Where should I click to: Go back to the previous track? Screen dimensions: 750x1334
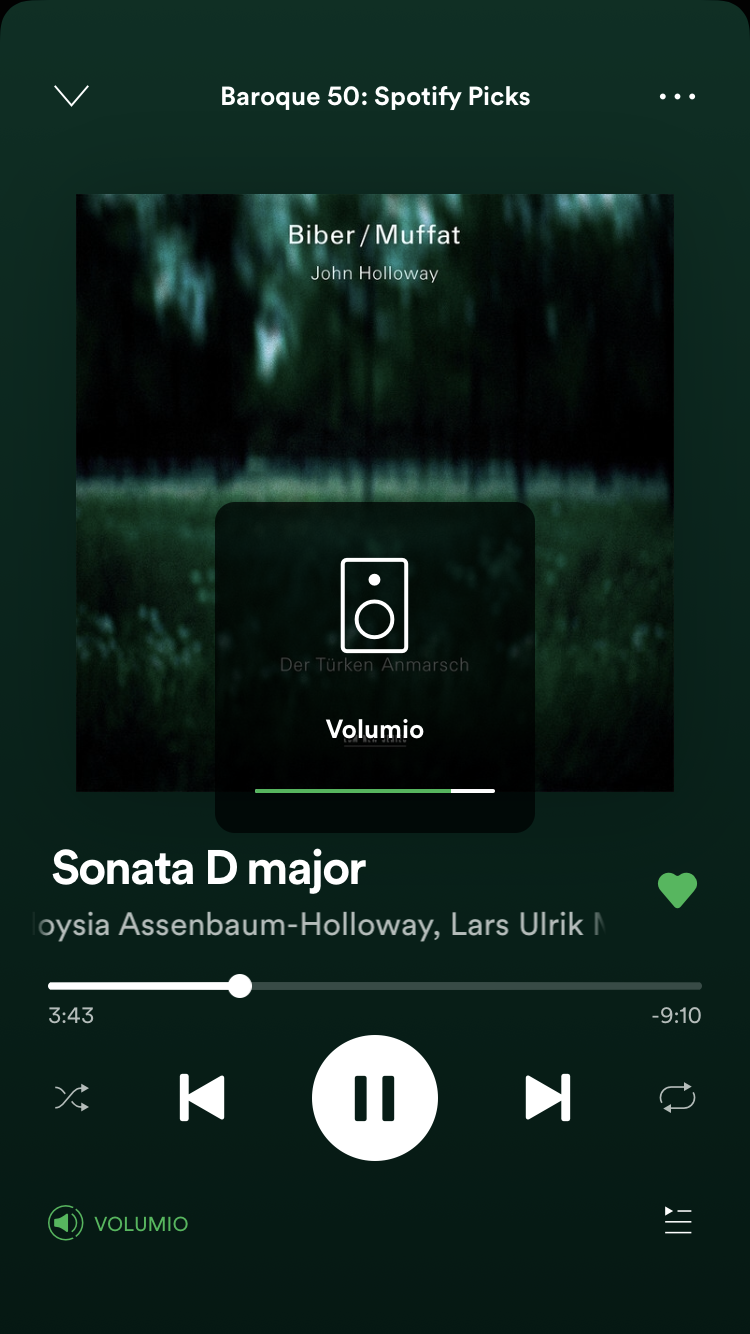[x=202, y=1097]
